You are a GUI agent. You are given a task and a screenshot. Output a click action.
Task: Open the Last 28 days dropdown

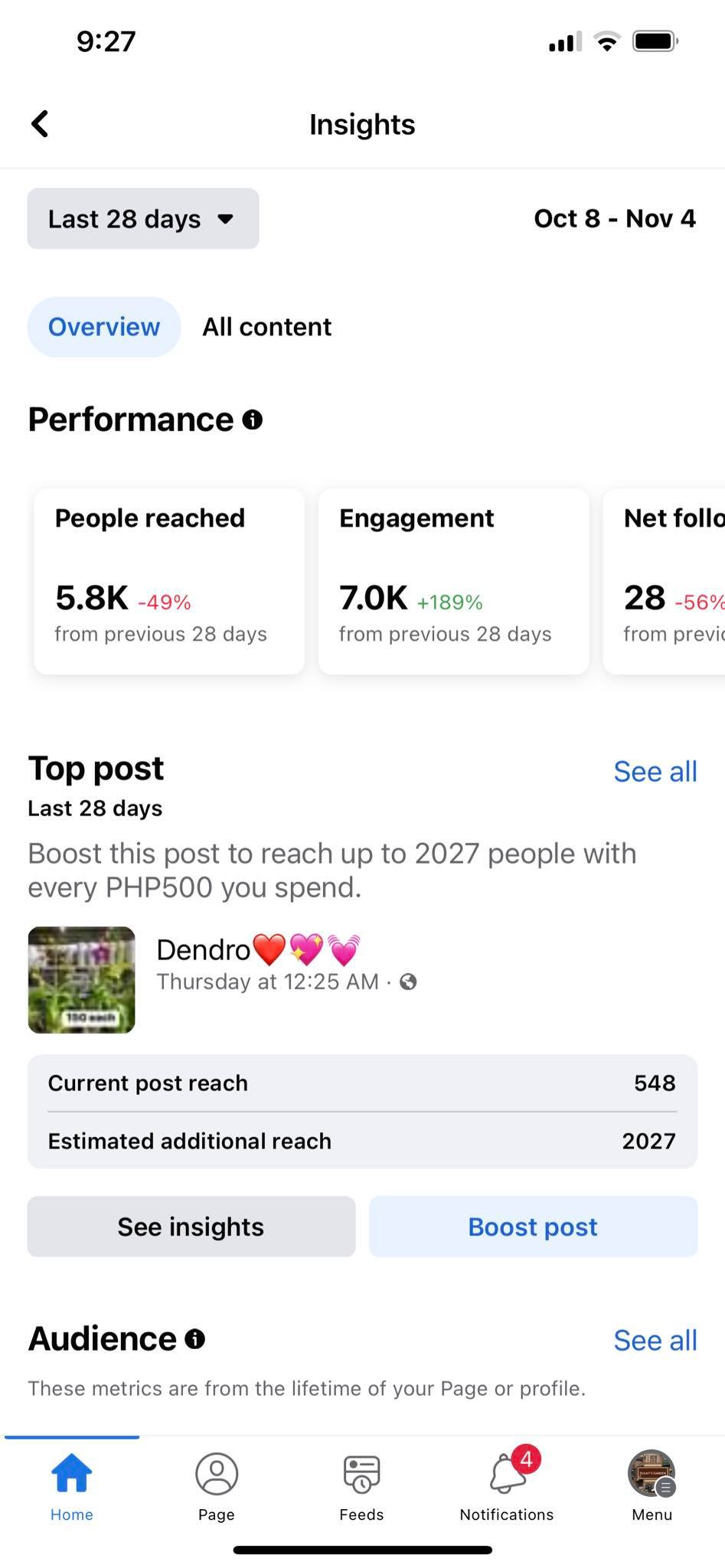pyautogui.click(x=143, y=219)
